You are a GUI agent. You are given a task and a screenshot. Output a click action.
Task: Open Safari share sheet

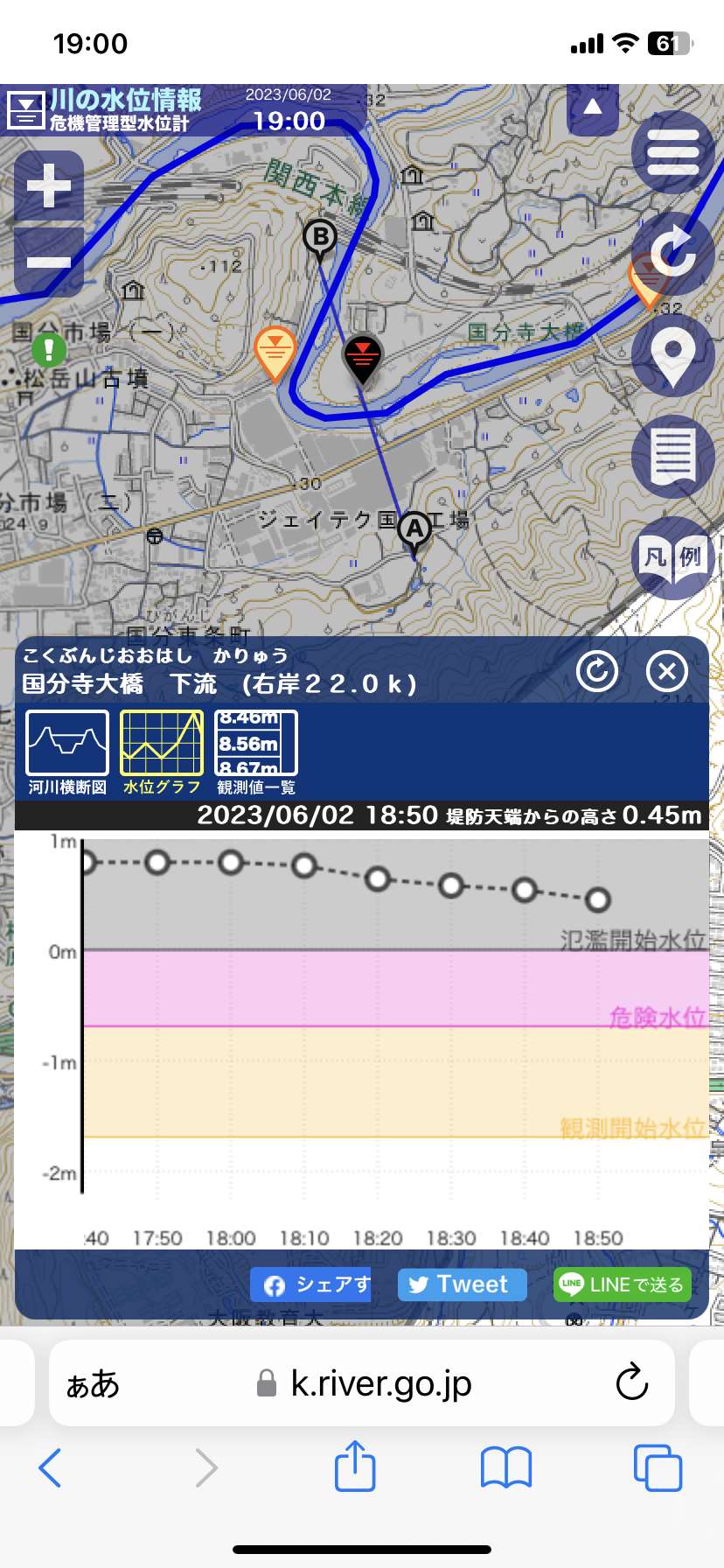point(355,1467)
